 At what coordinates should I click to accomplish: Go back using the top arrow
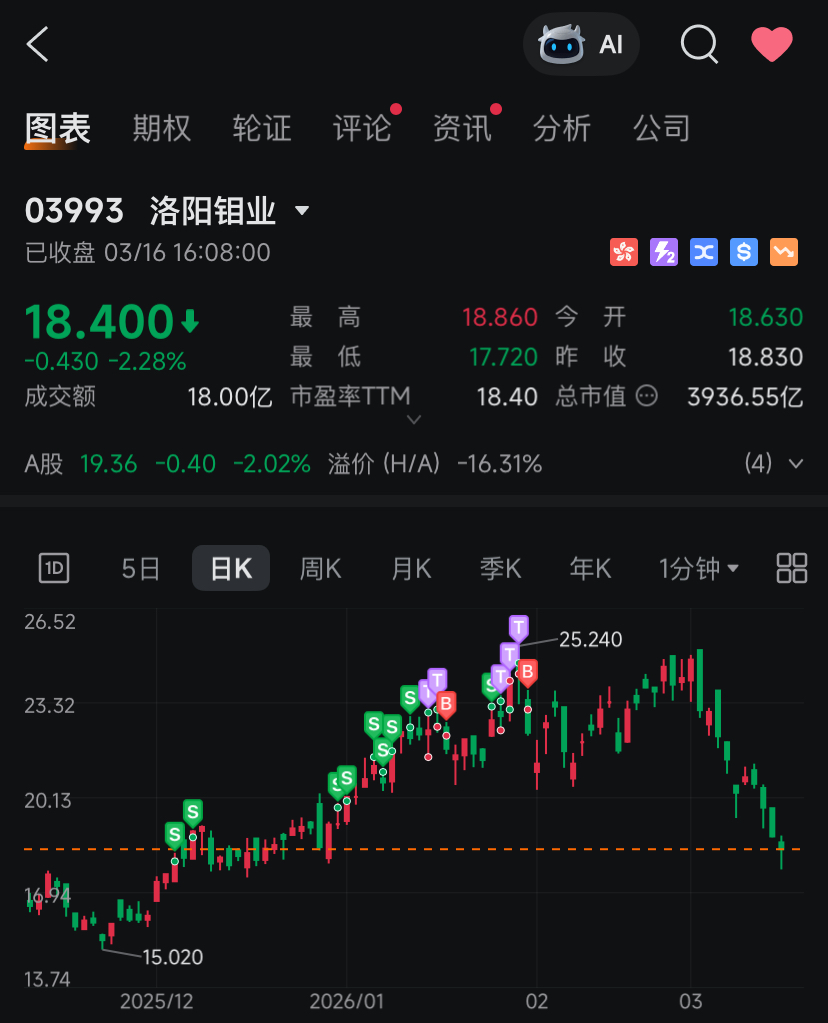pyautogui.click(x=38, y=45)
